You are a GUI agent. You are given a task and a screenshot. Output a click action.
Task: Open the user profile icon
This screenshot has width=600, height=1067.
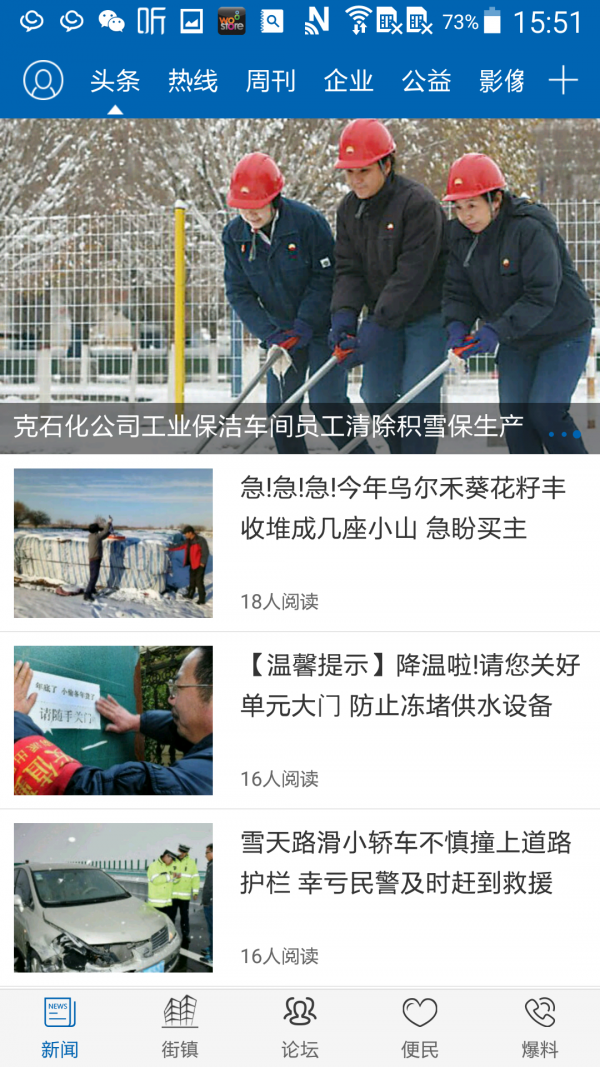click(43, 81)
